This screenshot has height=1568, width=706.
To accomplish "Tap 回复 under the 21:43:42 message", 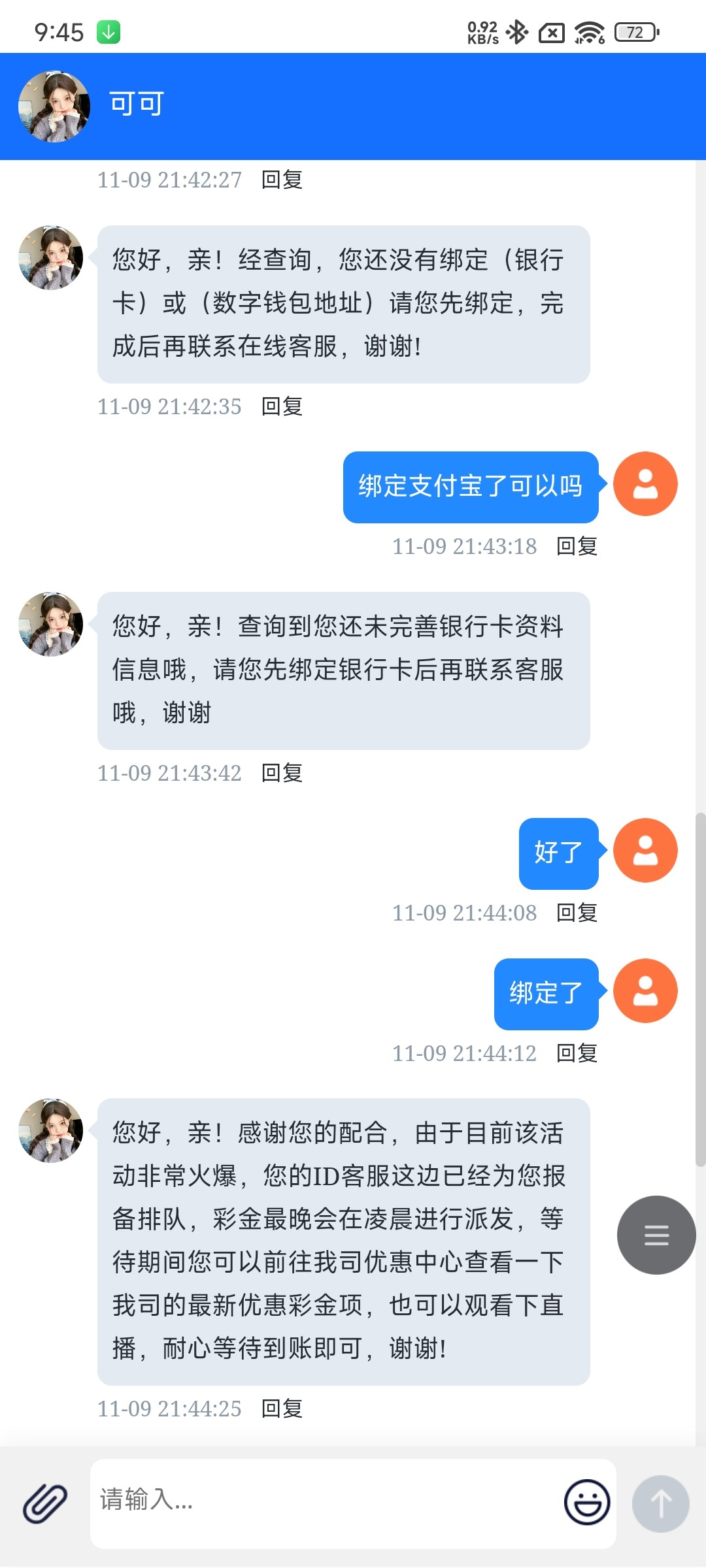I will click(282, 773).
